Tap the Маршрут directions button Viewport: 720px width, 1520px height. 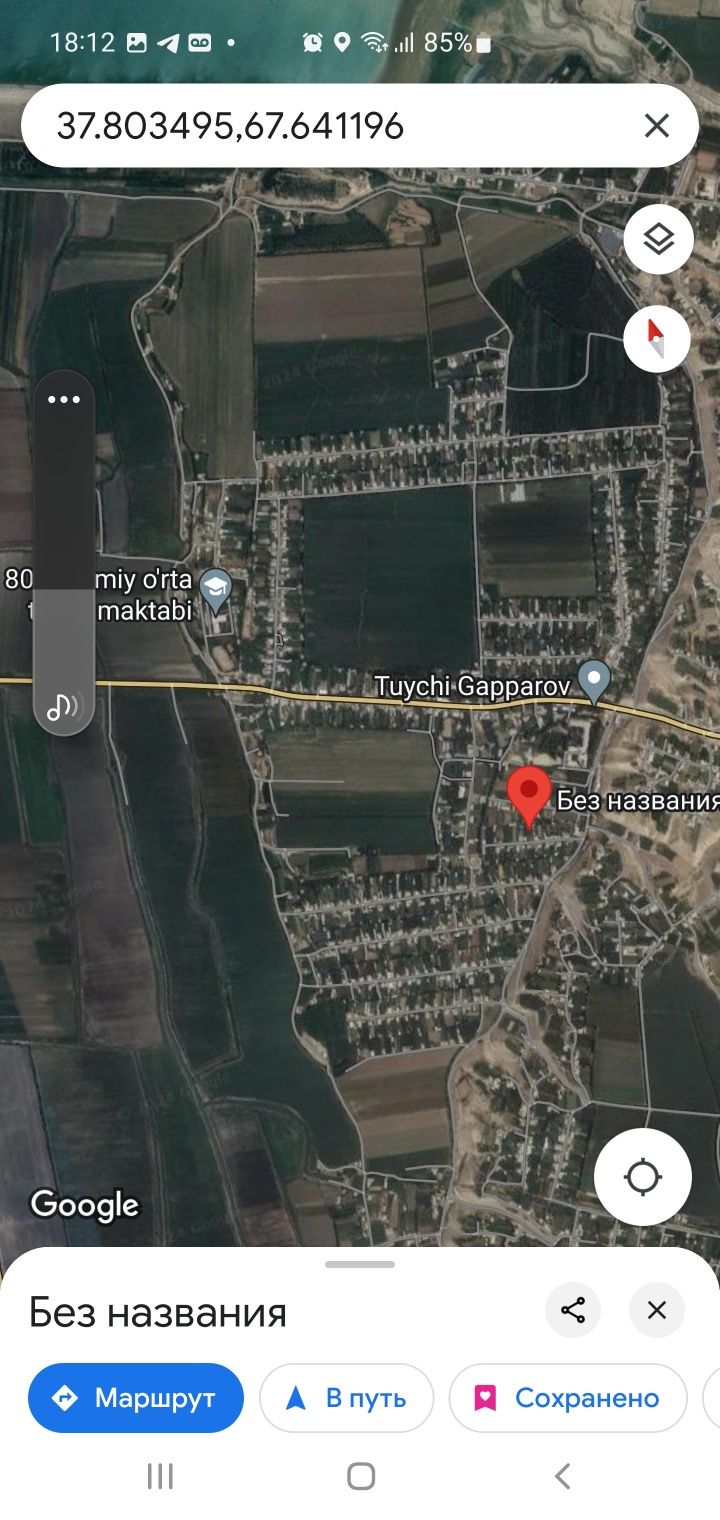click(x=136, y=1397)
